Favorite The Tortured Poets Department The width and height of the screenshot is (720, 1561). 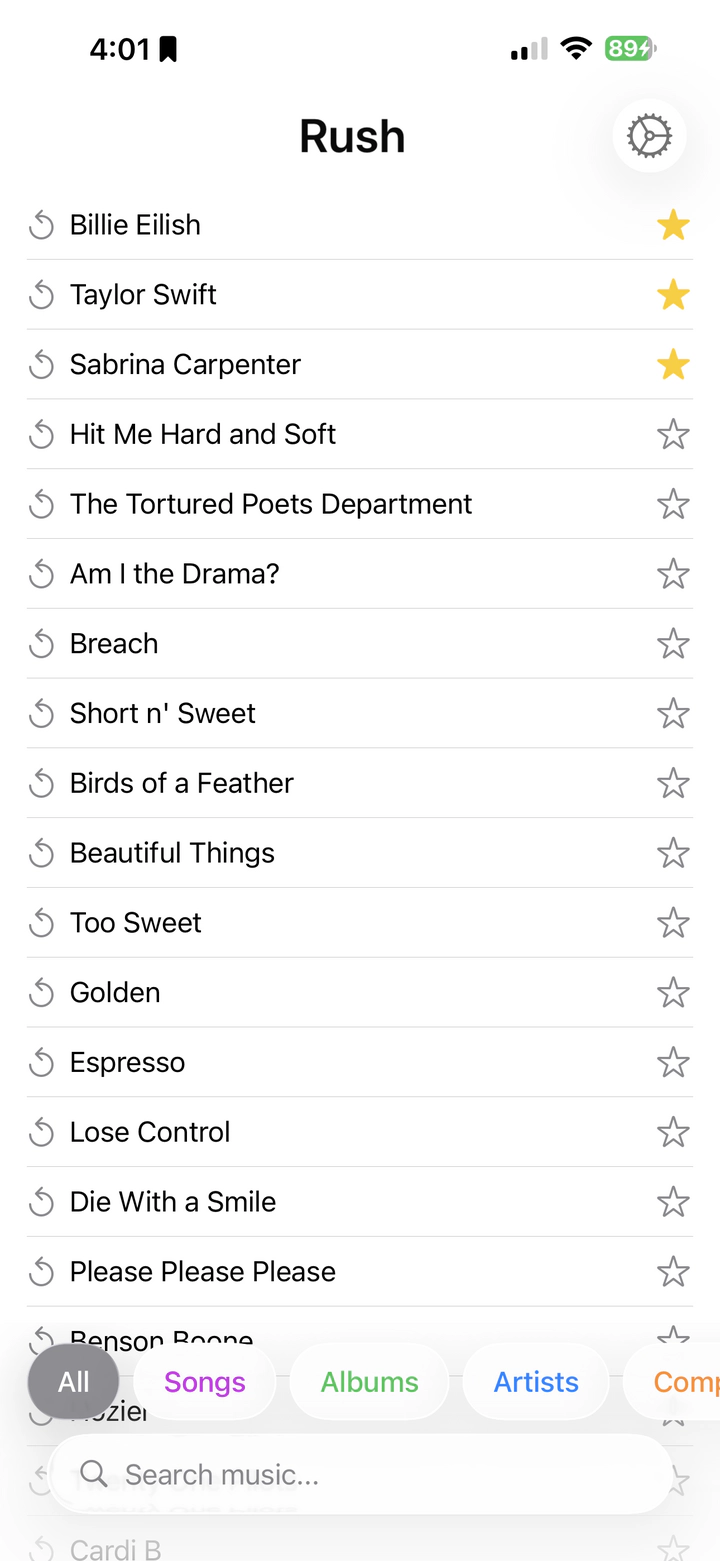pyautogui.click(x=673, y=504)
